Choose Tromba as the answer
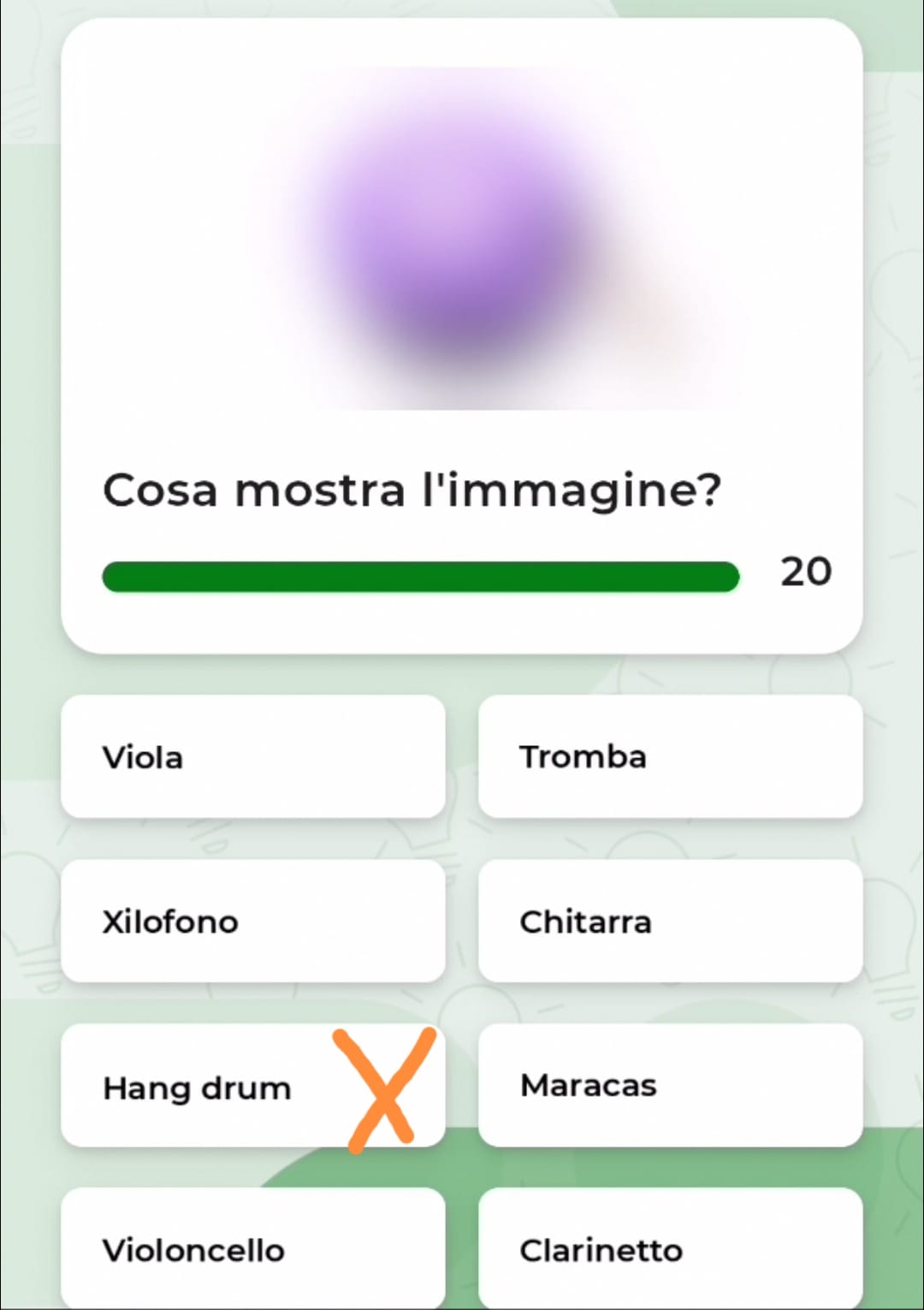 point(670,756)
